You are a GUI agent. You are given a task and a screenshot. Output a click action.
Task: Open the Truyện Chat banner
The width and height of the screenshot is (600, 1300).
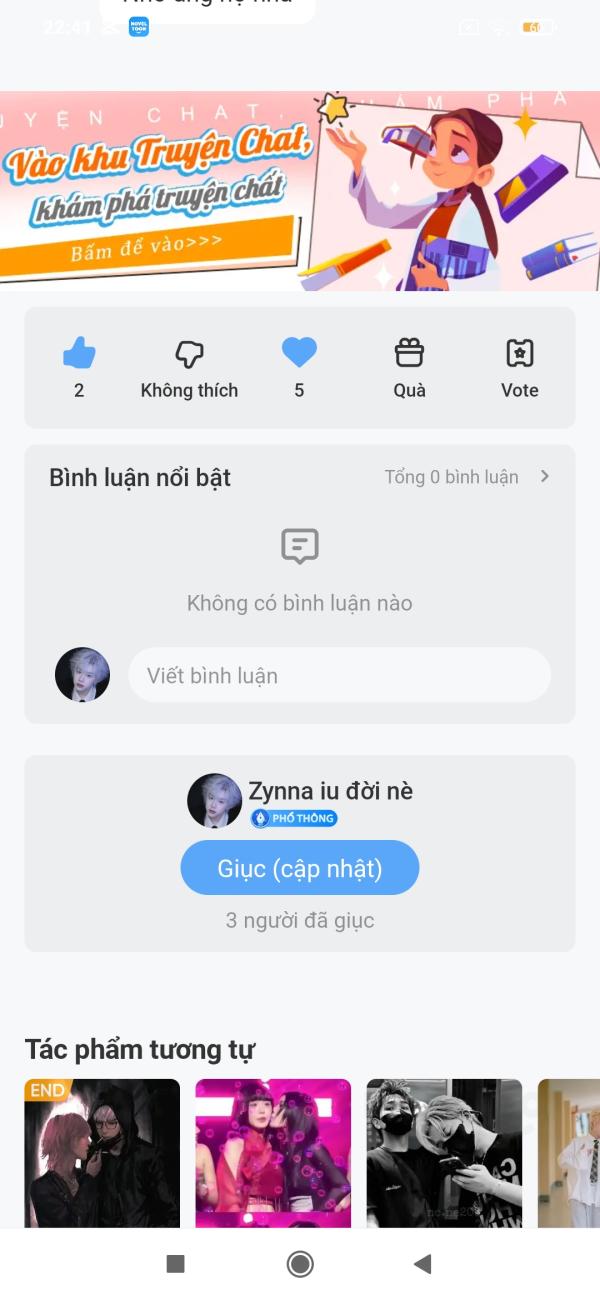300,190
